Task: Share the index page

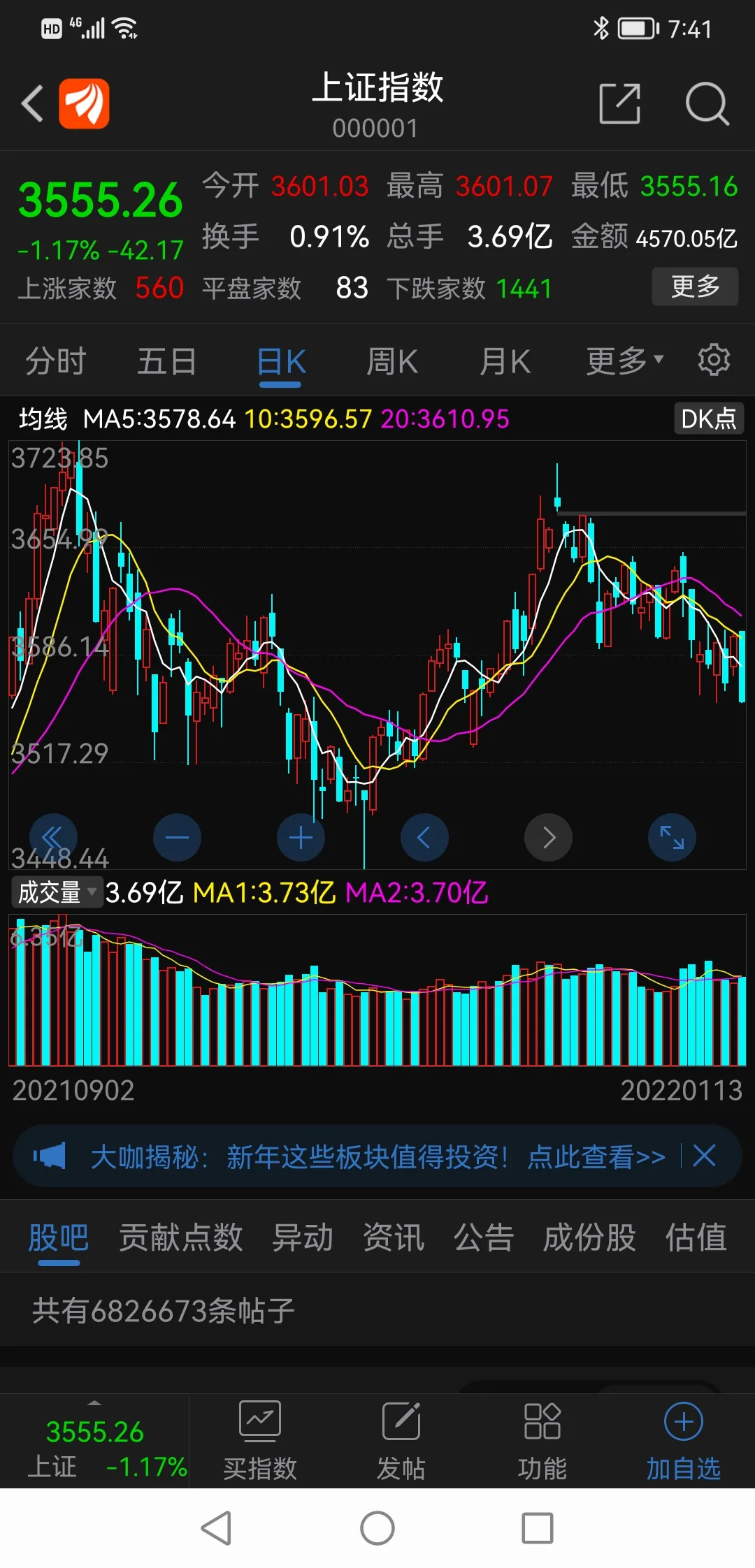Action: (619, 103)
